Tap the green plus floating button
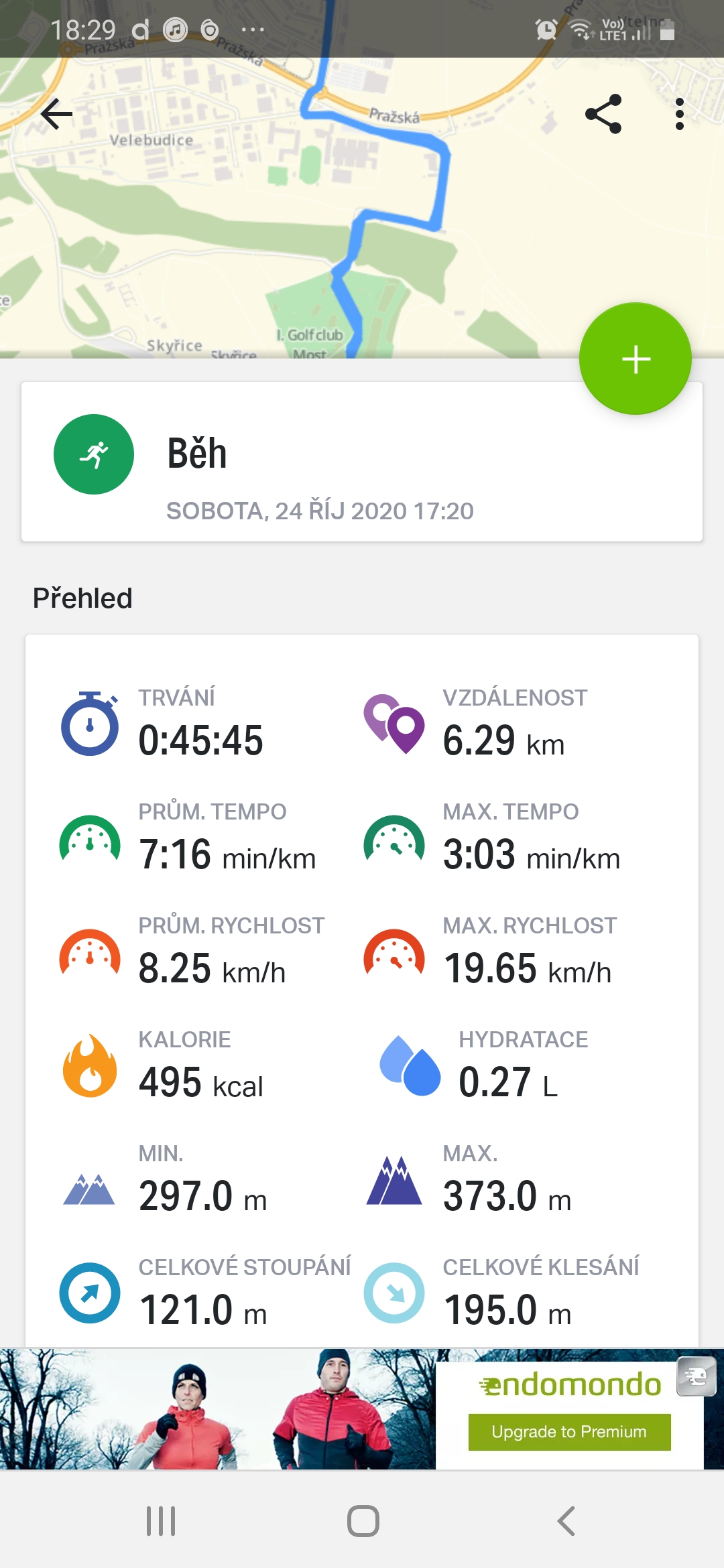The image size is (724, 1568). click(636, 358)
